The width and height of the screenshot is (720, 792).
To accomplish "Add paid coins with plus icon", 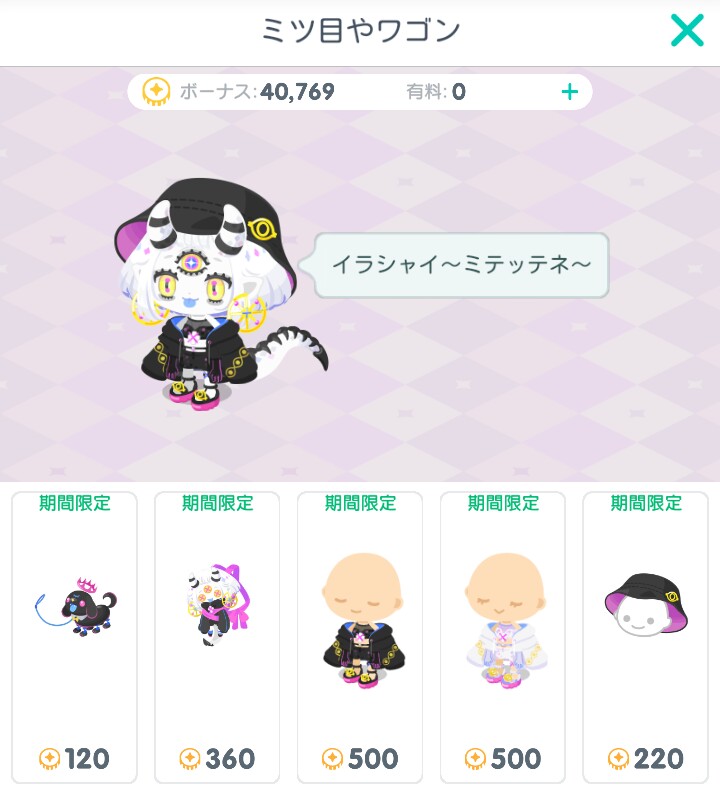I will 569,92.
